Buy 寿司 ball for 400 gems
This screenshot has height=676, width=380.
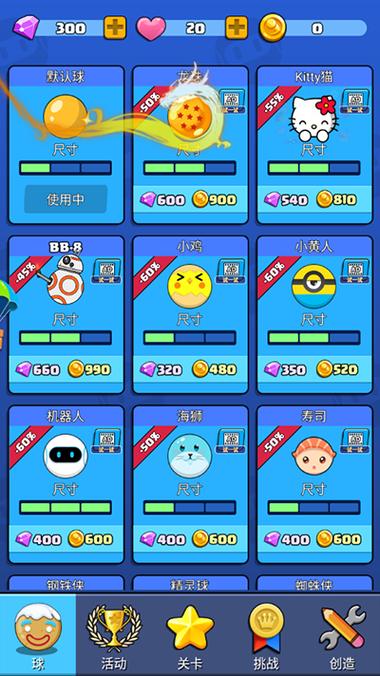[287, 539]
